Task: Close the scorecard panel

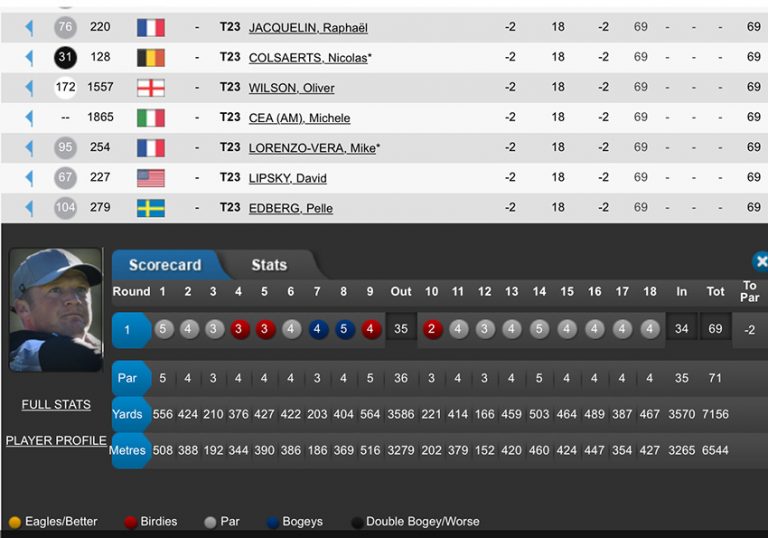Action: click(761, 262)
